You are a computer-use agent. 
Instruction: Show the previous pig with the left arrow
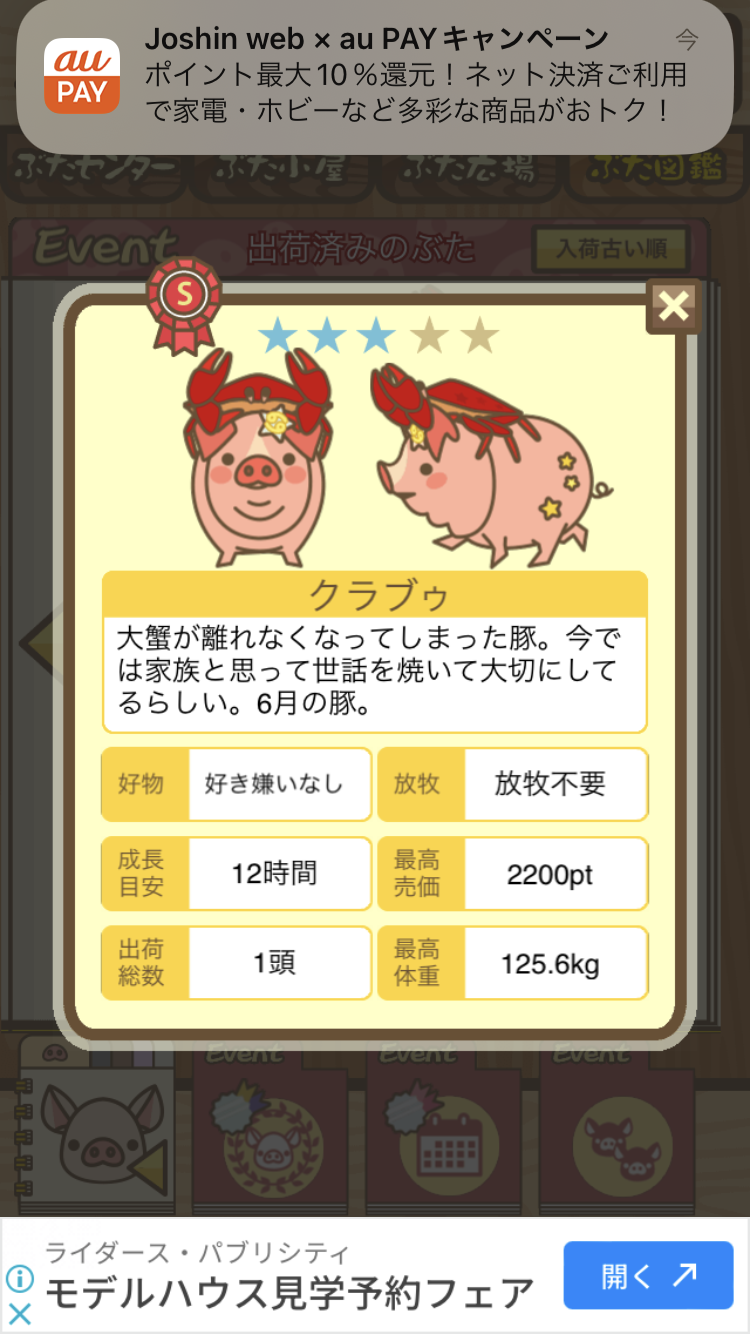pos(40,640)
